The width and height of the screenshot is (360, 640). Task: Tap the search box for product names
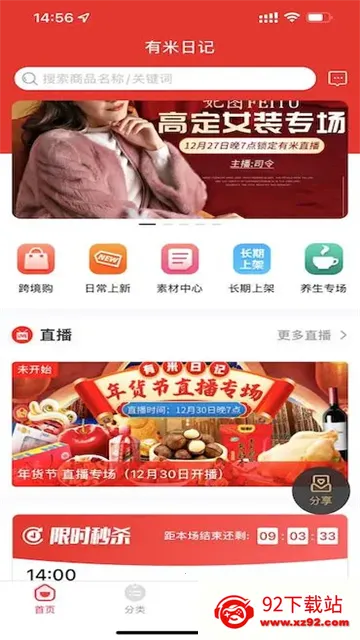tap(165, 78)
